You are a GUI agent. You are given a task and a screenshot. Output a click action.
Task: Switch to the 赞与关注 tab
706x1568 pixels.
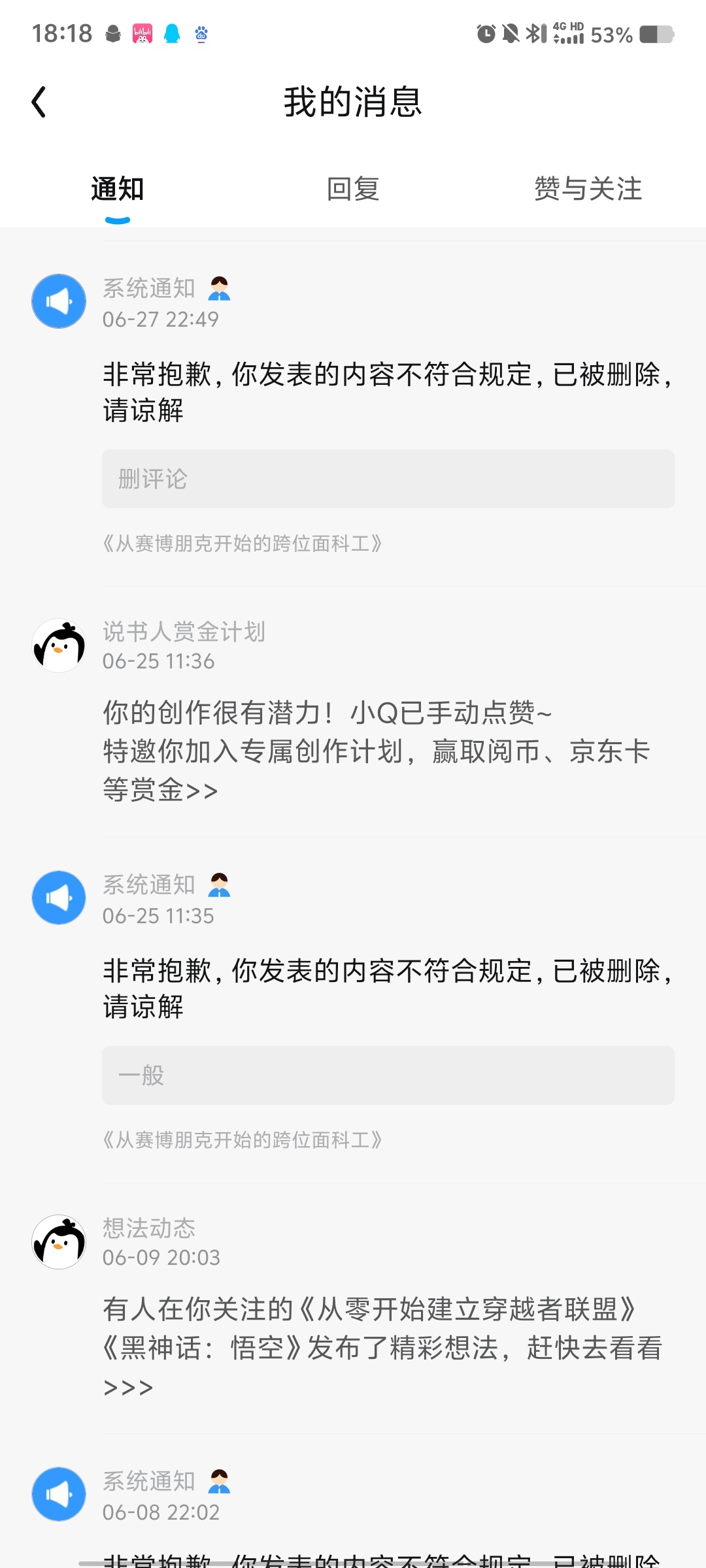click(x=588, y=189)
